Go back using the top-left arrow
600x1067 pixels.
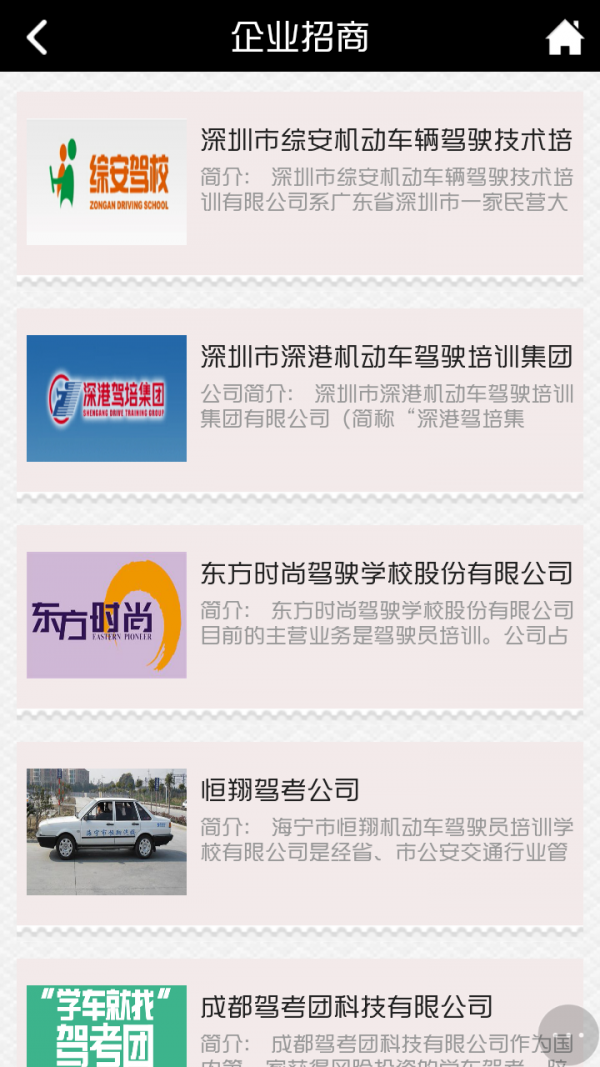37,38
